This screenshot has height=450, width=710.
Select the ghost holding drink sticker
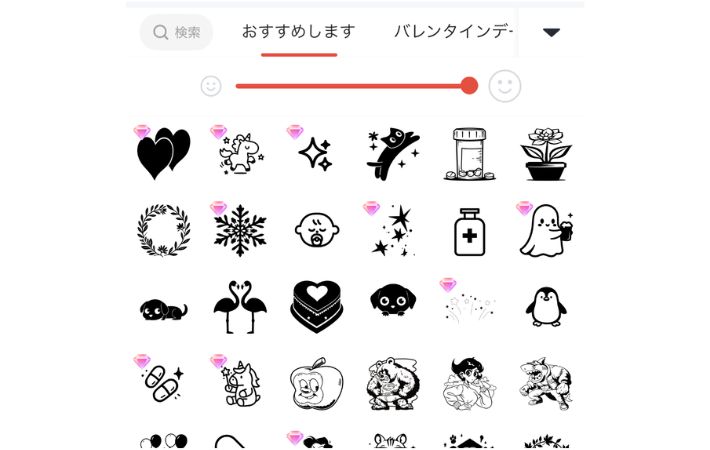coord(546,231)
